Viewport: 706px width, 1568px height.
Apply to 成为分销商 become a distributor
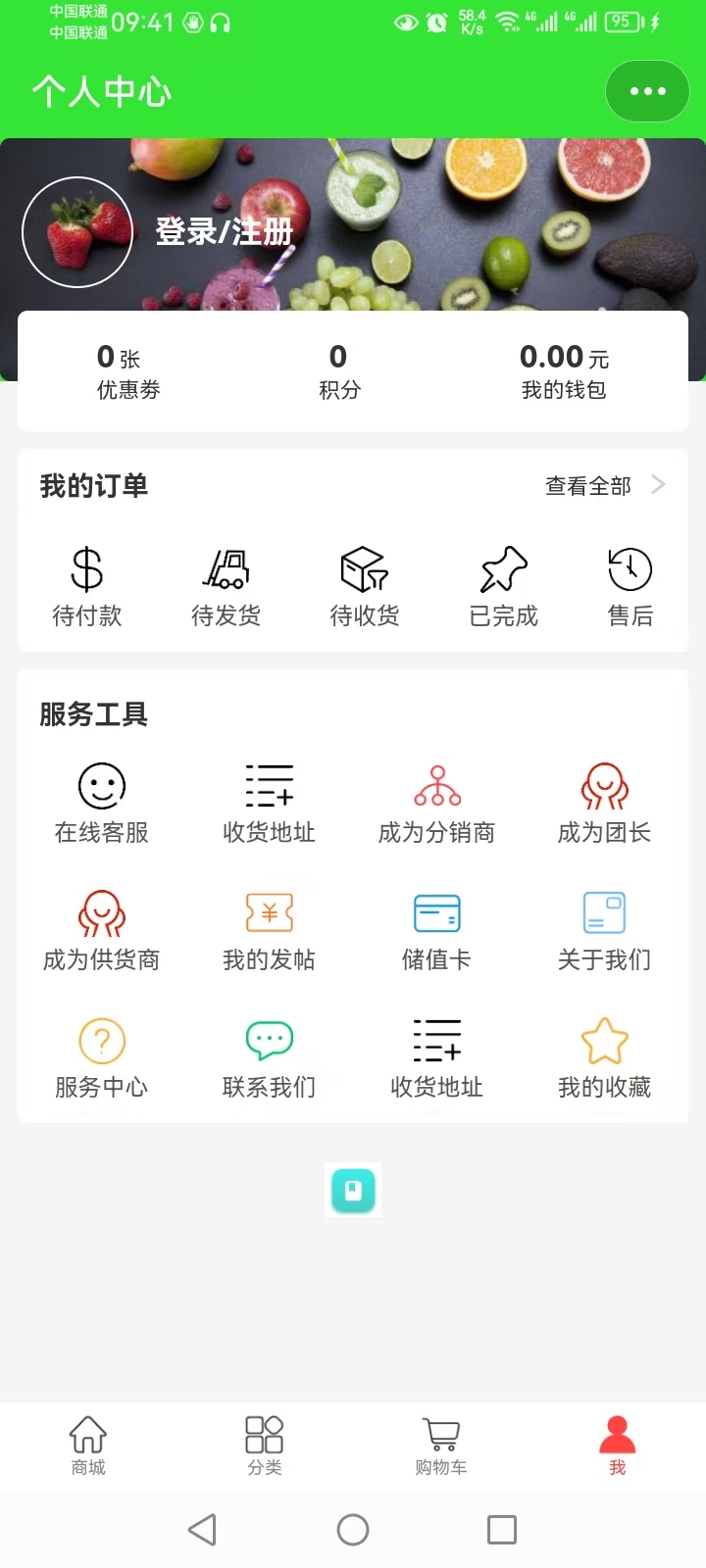tap(436, 802)
